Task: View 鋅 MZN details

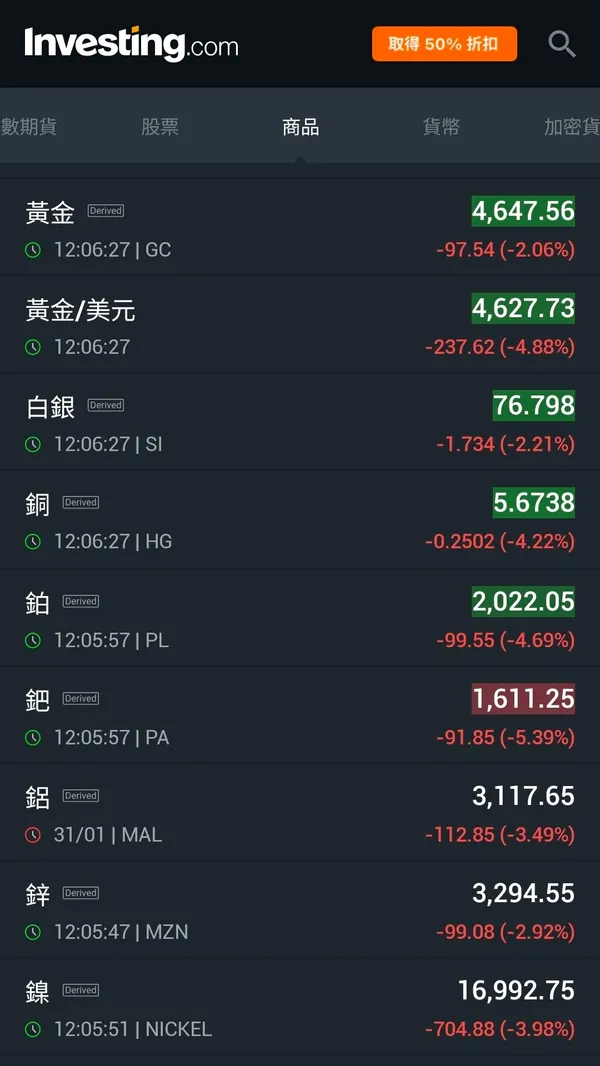Action: [x=300, y=910]
